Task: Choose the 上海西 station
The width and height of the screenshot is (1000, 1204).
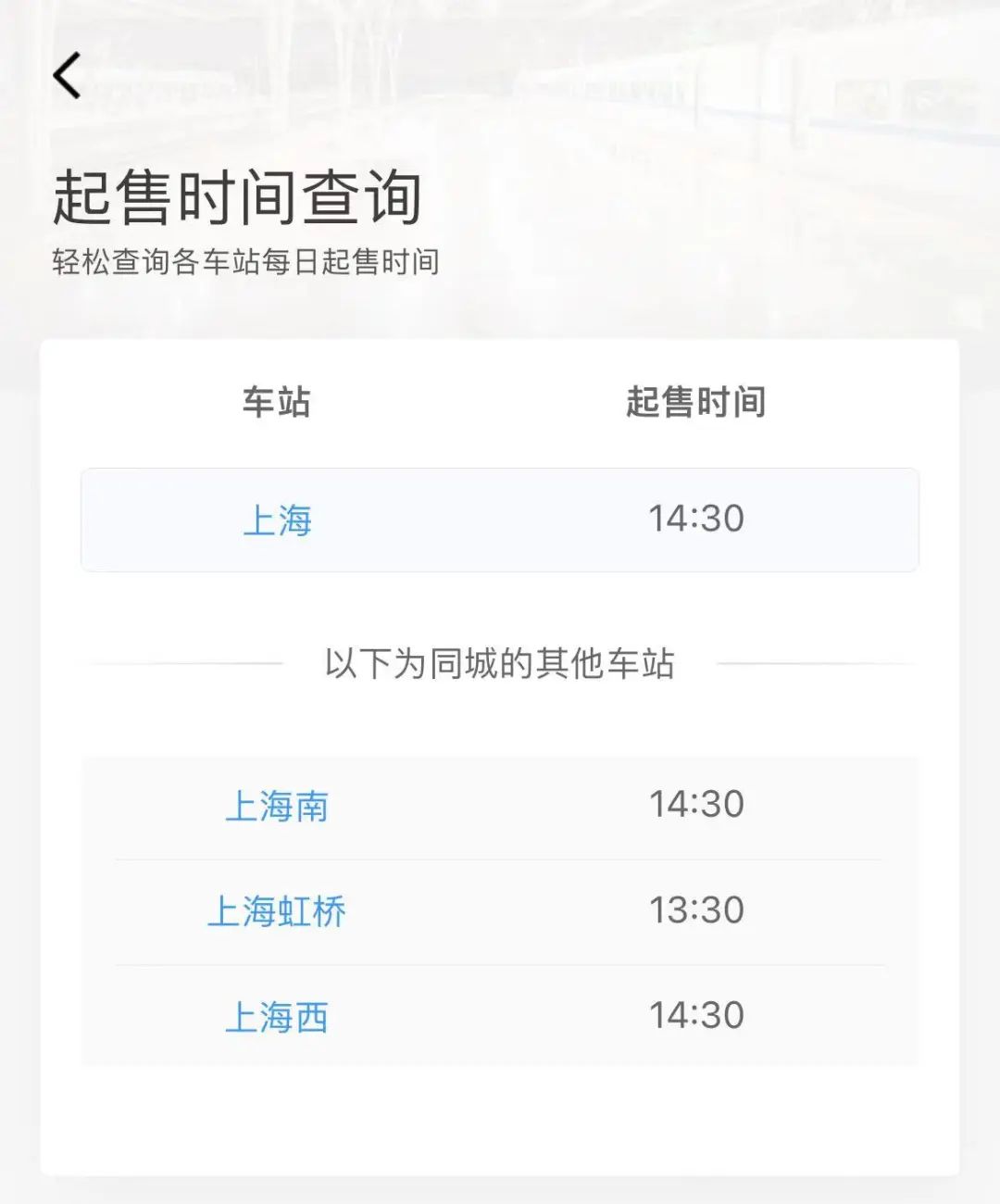Action: pos(277,1017)
